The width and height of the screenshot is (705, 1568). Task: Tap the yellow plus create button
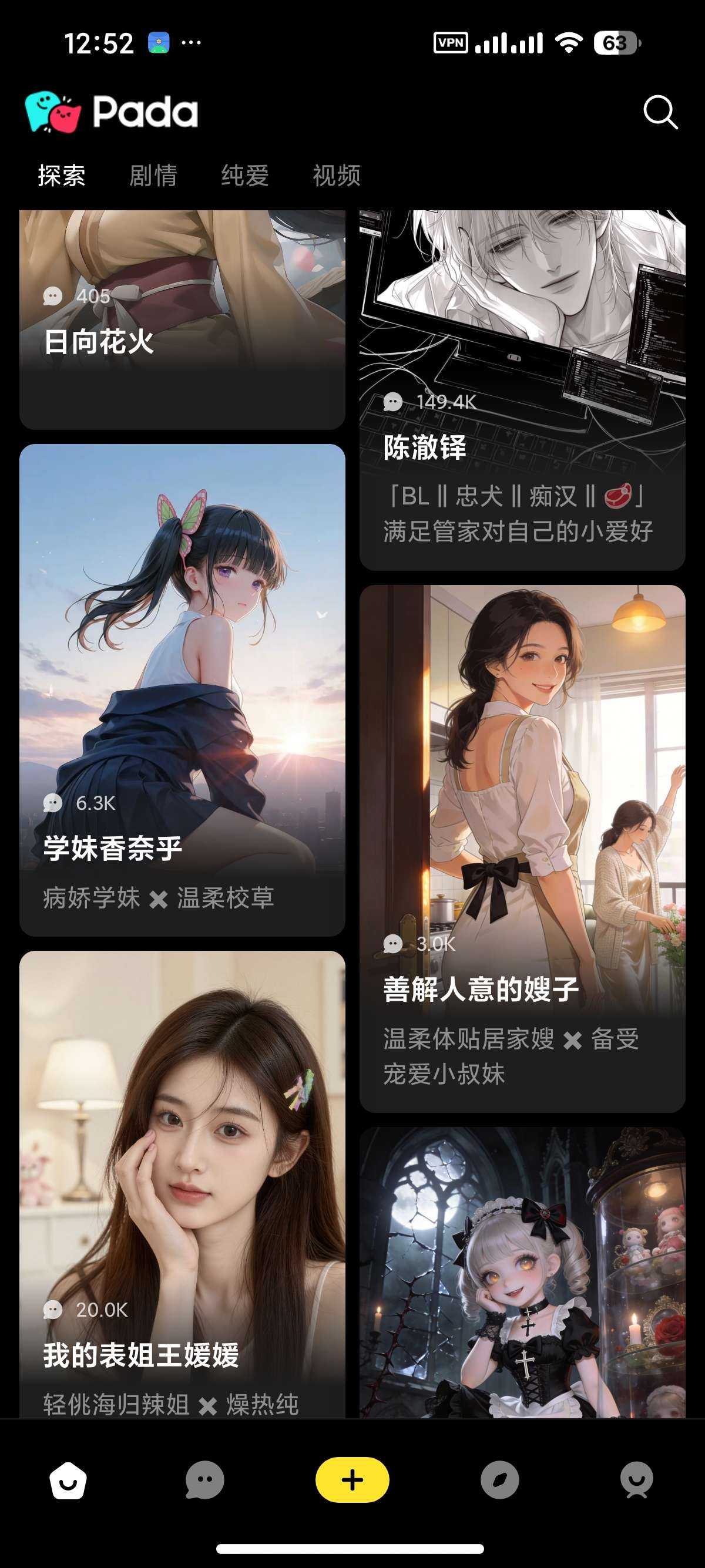point(352,1480)
